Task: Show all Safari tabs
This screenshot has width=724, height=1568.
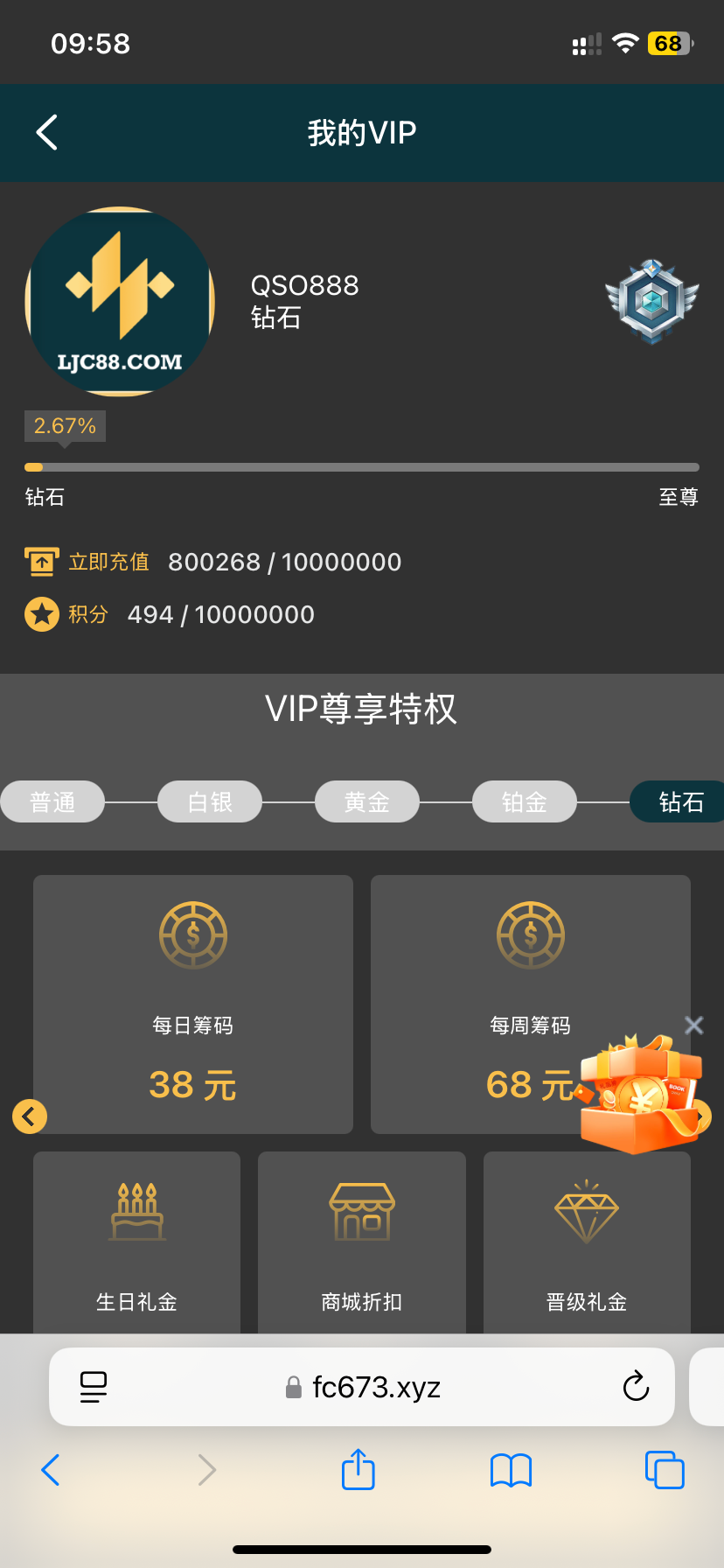Action: click(665, 1470)
